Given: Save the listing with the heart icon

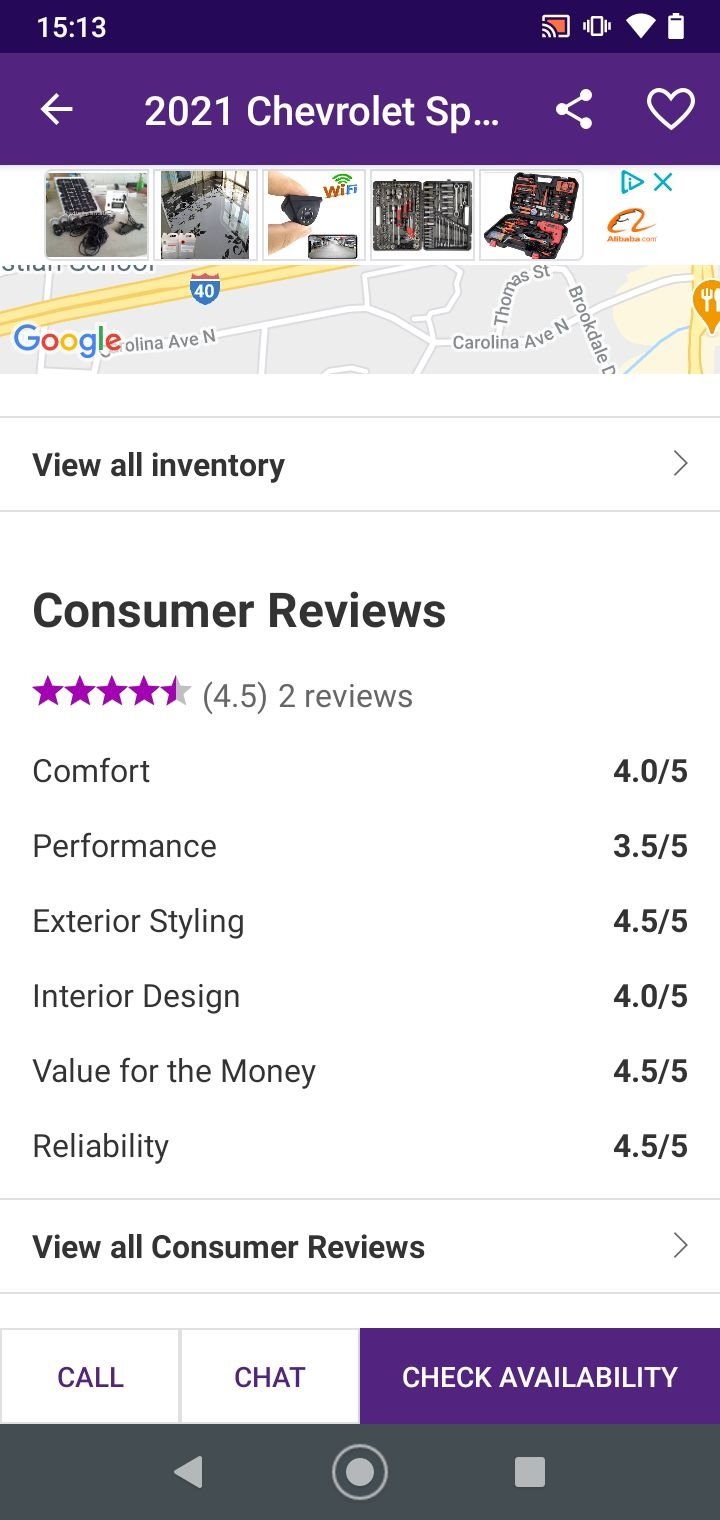Looking at the screenshot, I should 670,110.
